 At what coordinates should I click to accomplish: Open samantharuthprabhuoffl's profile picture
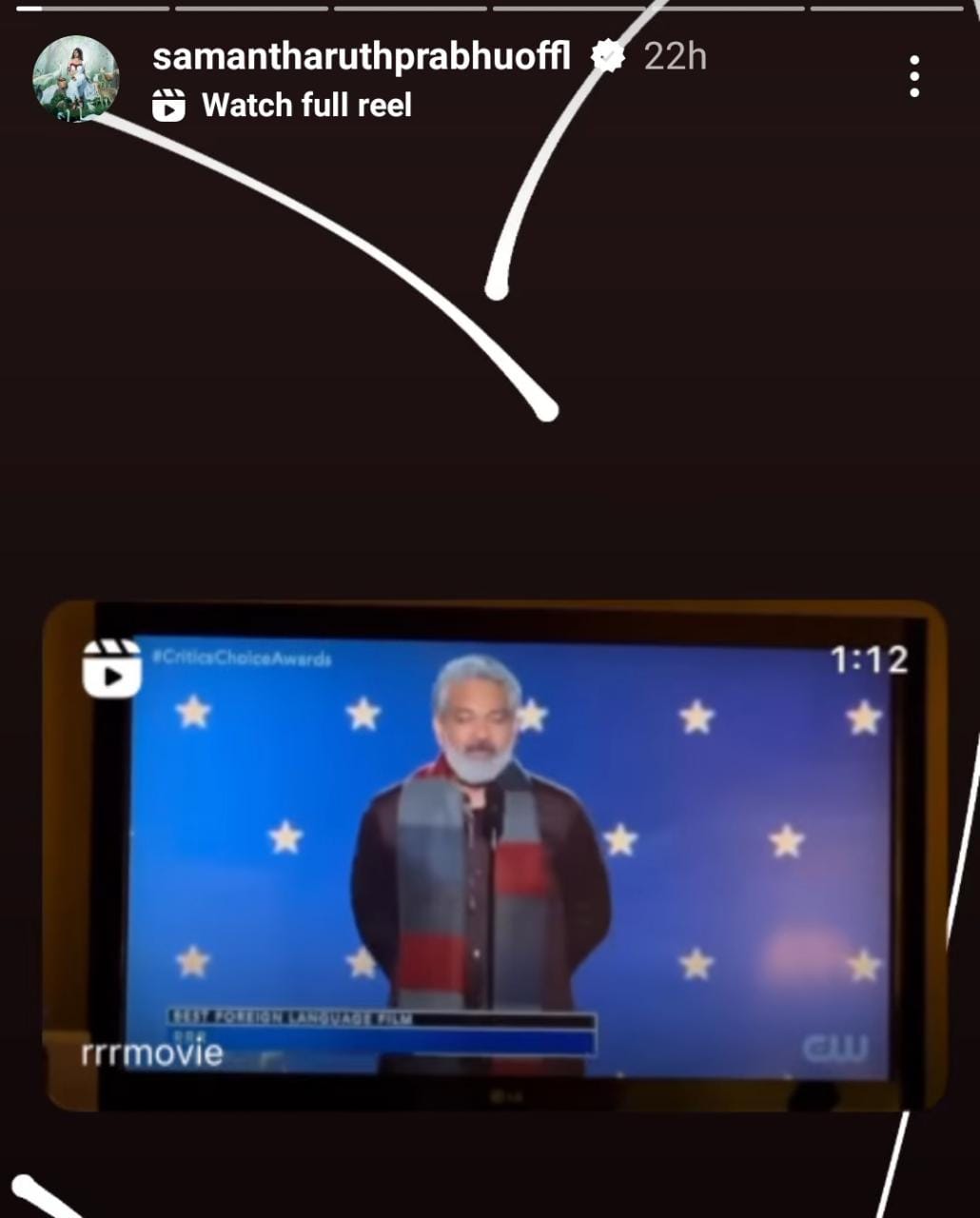[x=75, y=79]
